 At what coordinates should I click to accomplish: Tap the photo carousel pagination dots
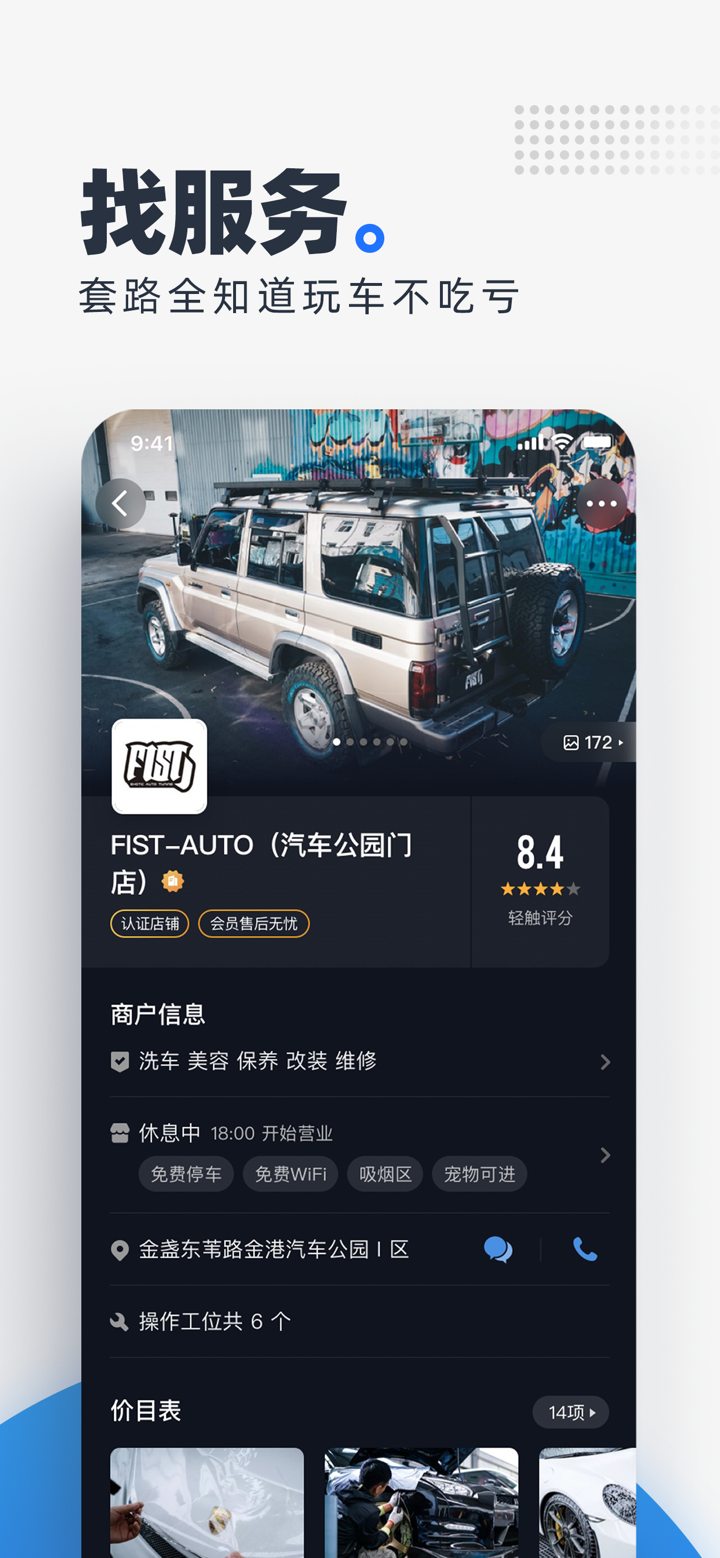pos(369,741)
